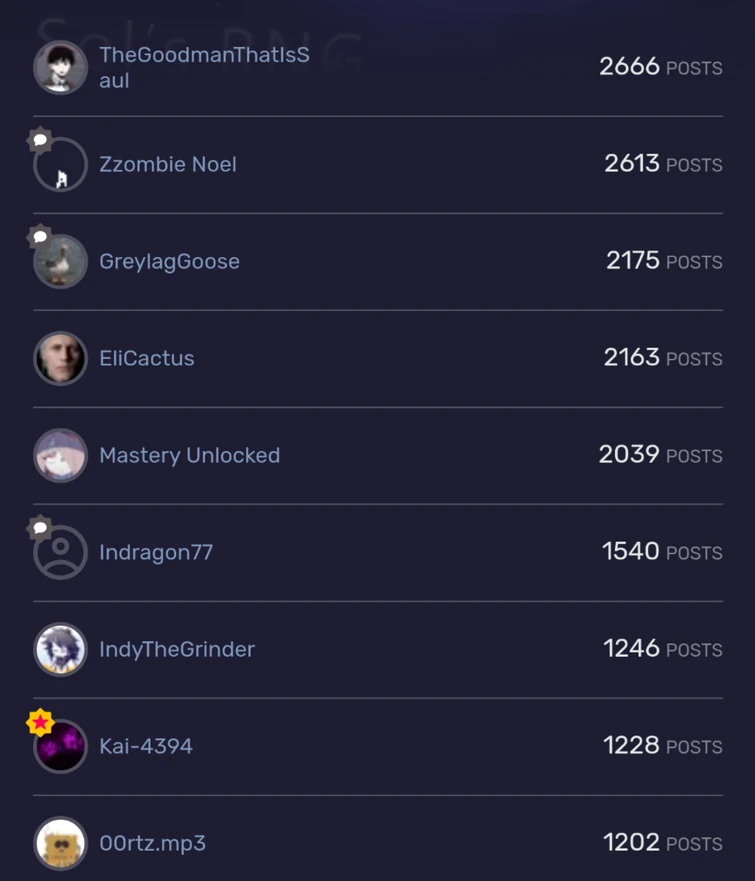This screenshot has height=881, width=755.
Task: Click the chat bubble badge beside Indragon77
Action: 39,527
